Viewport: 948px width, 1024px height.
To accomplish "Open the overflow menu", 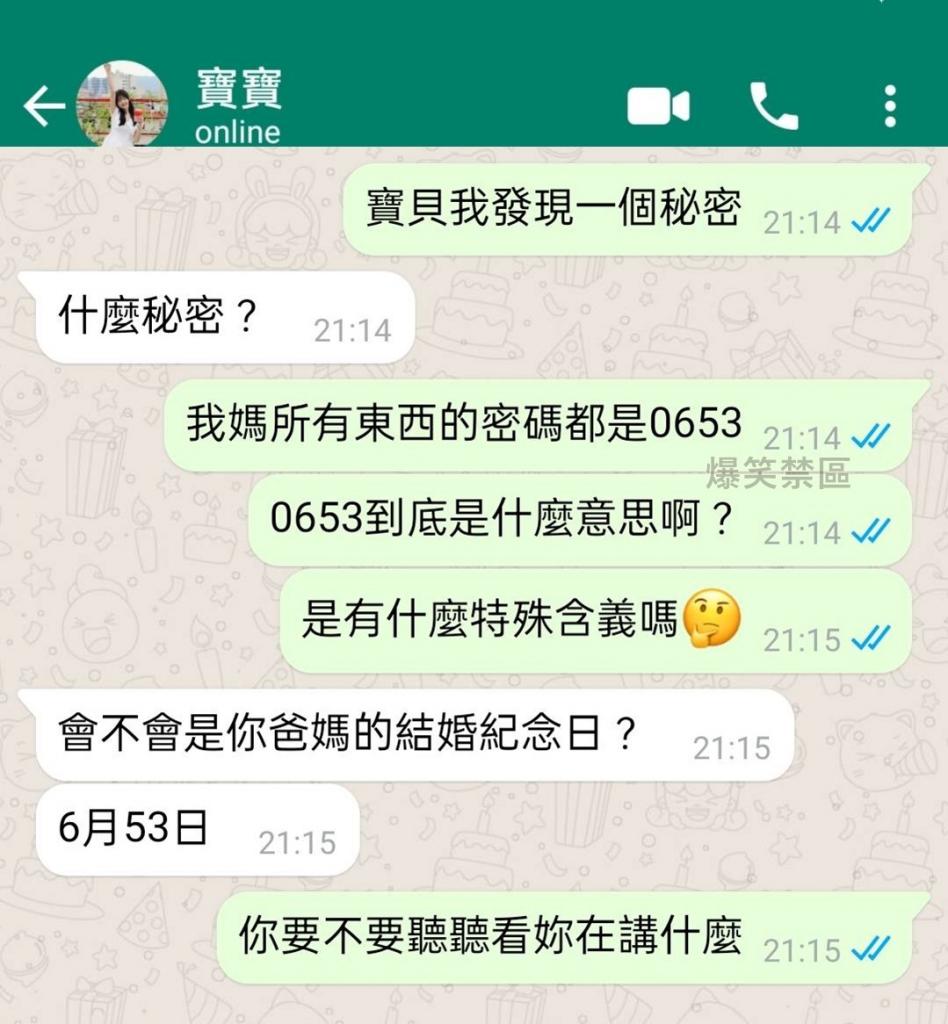I will click(890, 106).
